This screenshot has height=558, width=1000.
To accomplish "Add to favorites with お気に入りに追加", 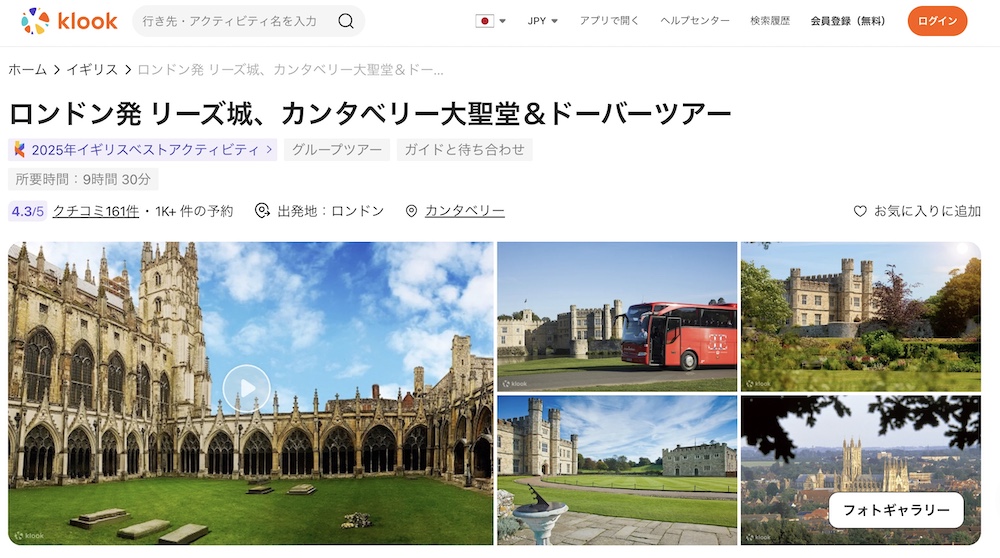I will (x=917, y=211).
